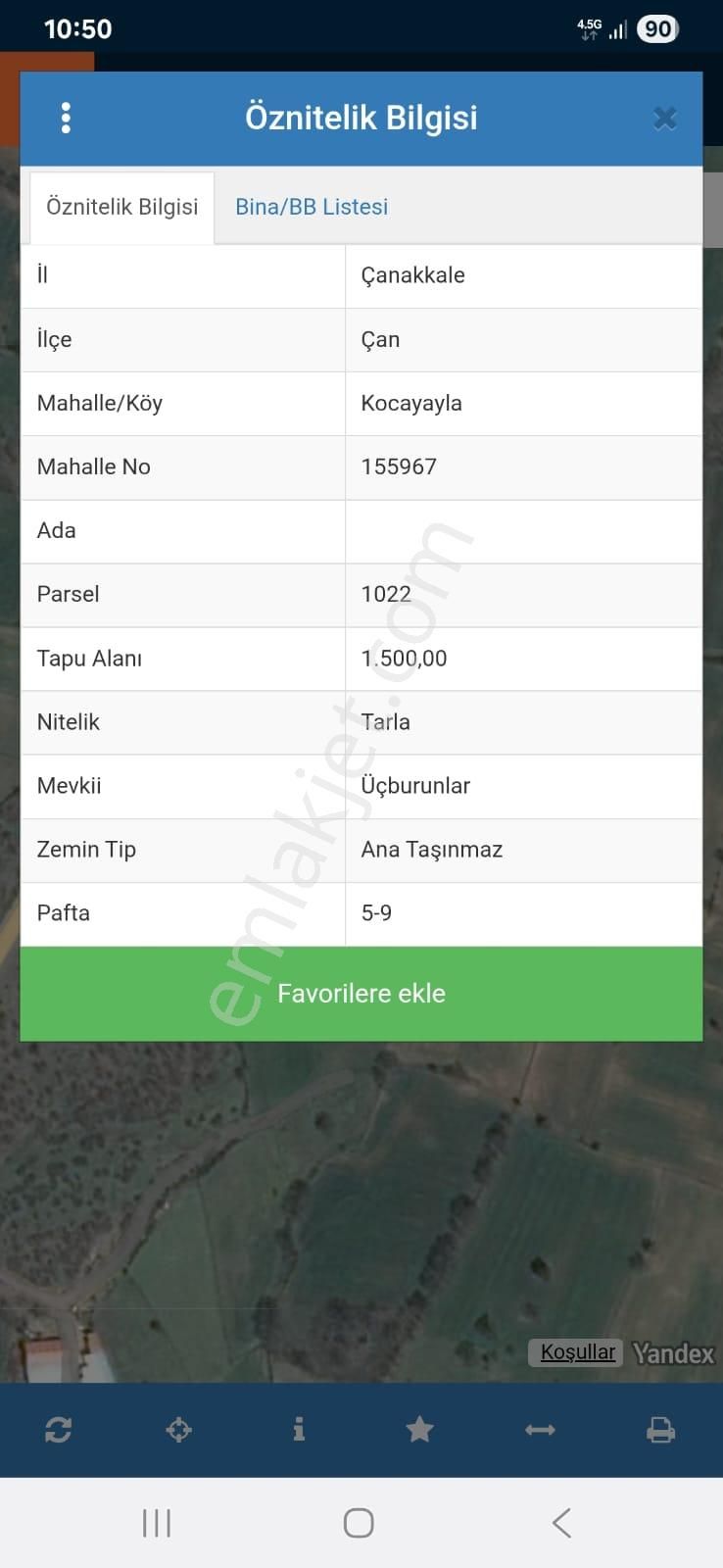Screen dimensions: 723x1568
Task: Print using the printer icon
Action: 661,1431
